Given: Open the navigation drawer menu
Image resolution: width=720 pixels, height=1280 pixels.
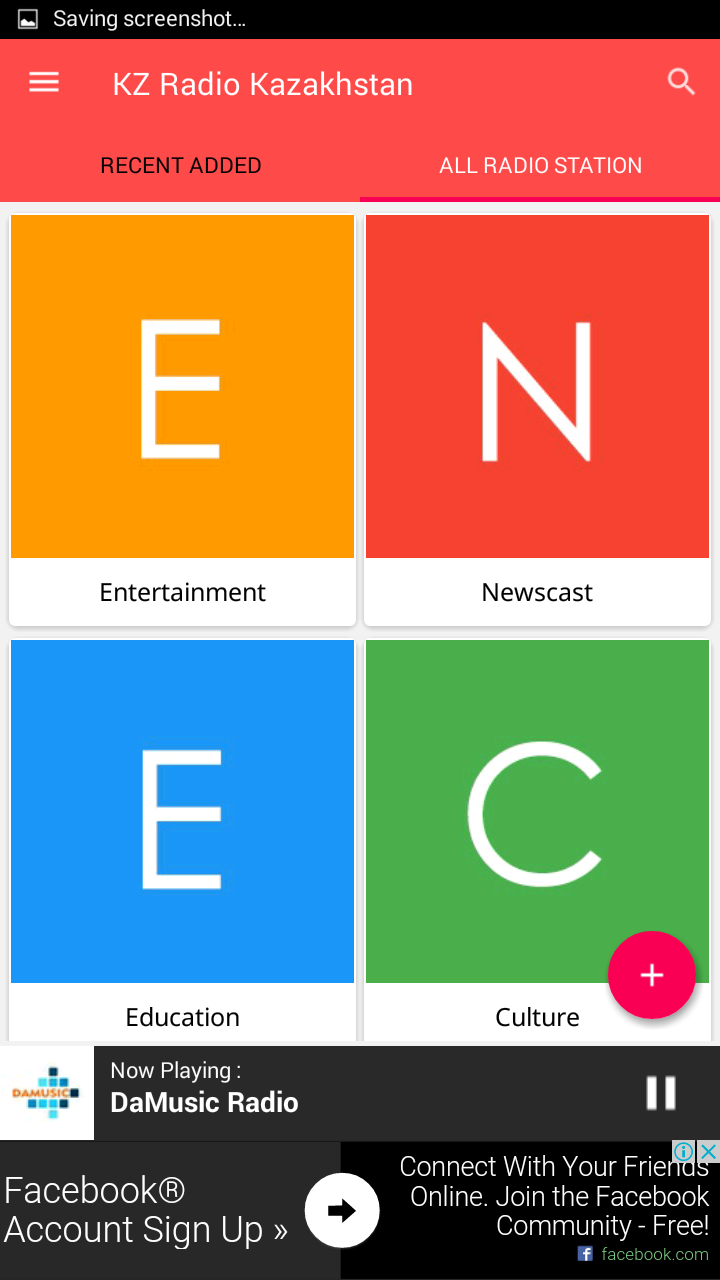Looking at the screenshot, I should pos(44,83).
